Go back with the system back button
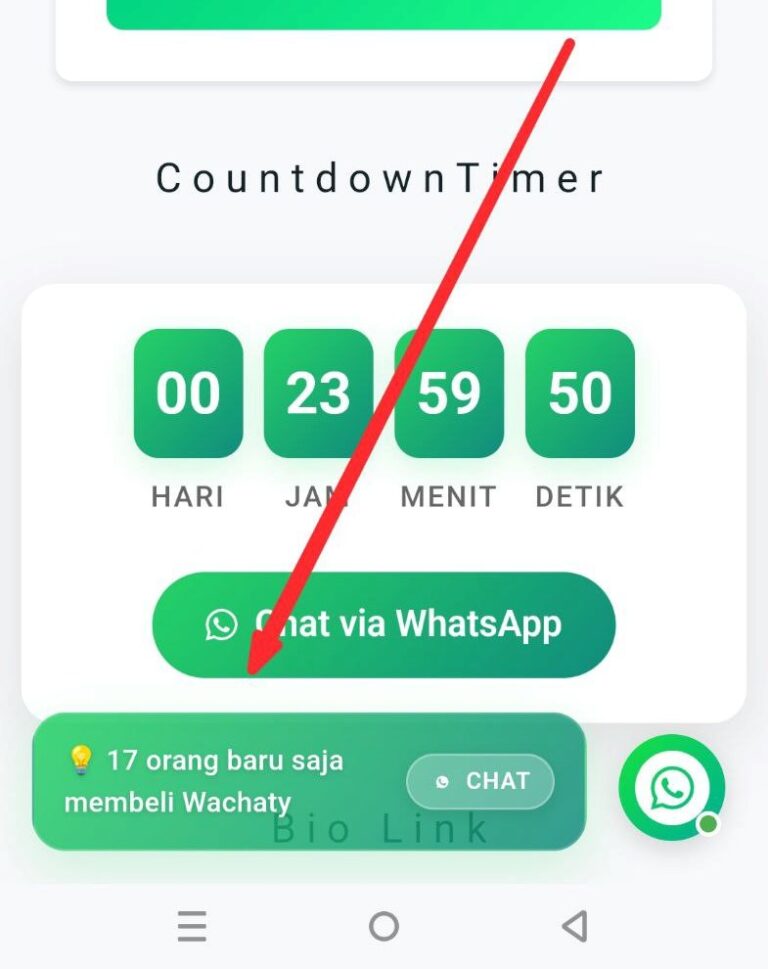Image resolution: width=768 pixels, height=969 pixels. click(x=574, y=926)
